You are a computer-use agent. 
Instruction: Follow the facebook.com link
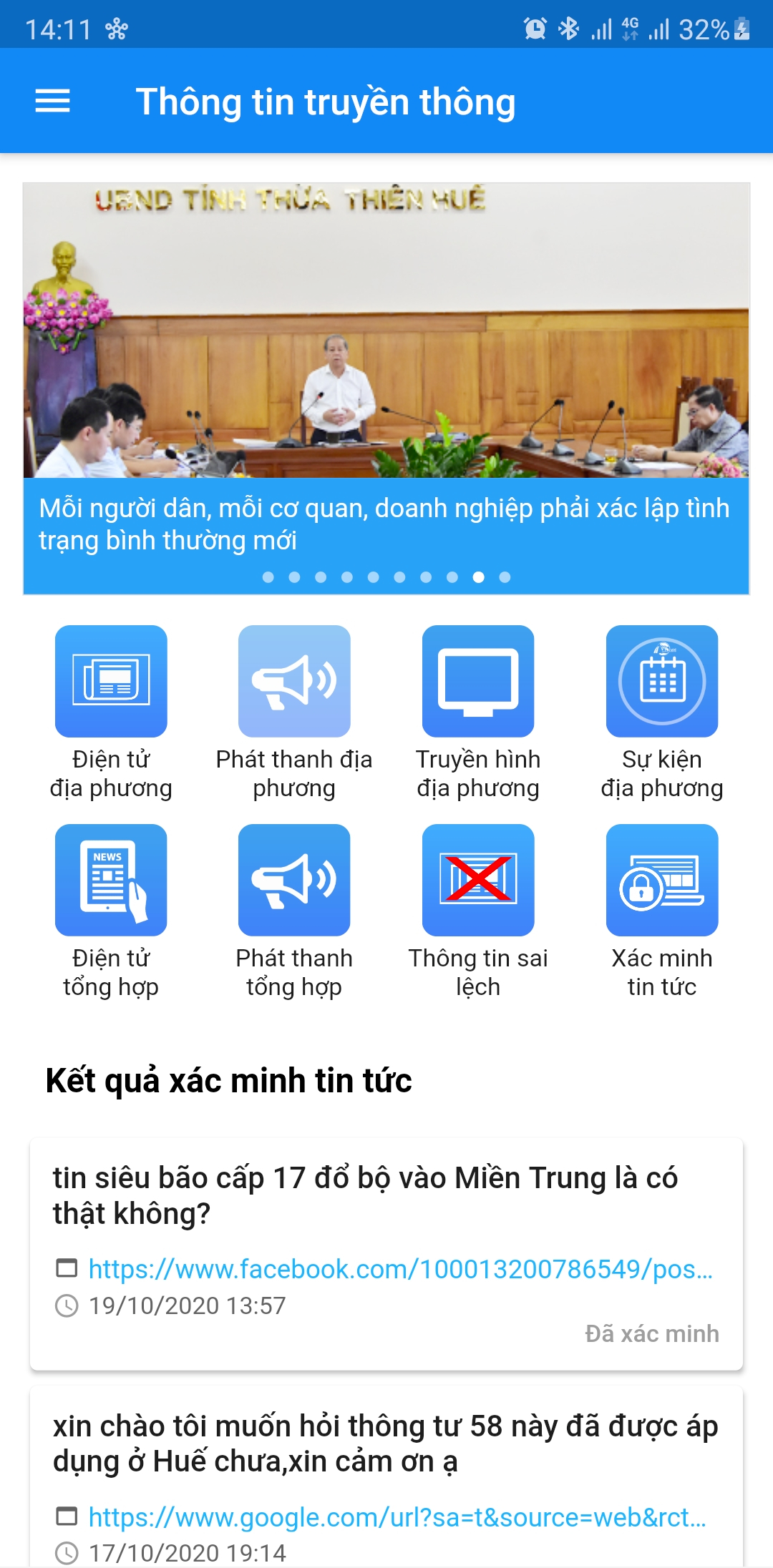(401, 1269)
